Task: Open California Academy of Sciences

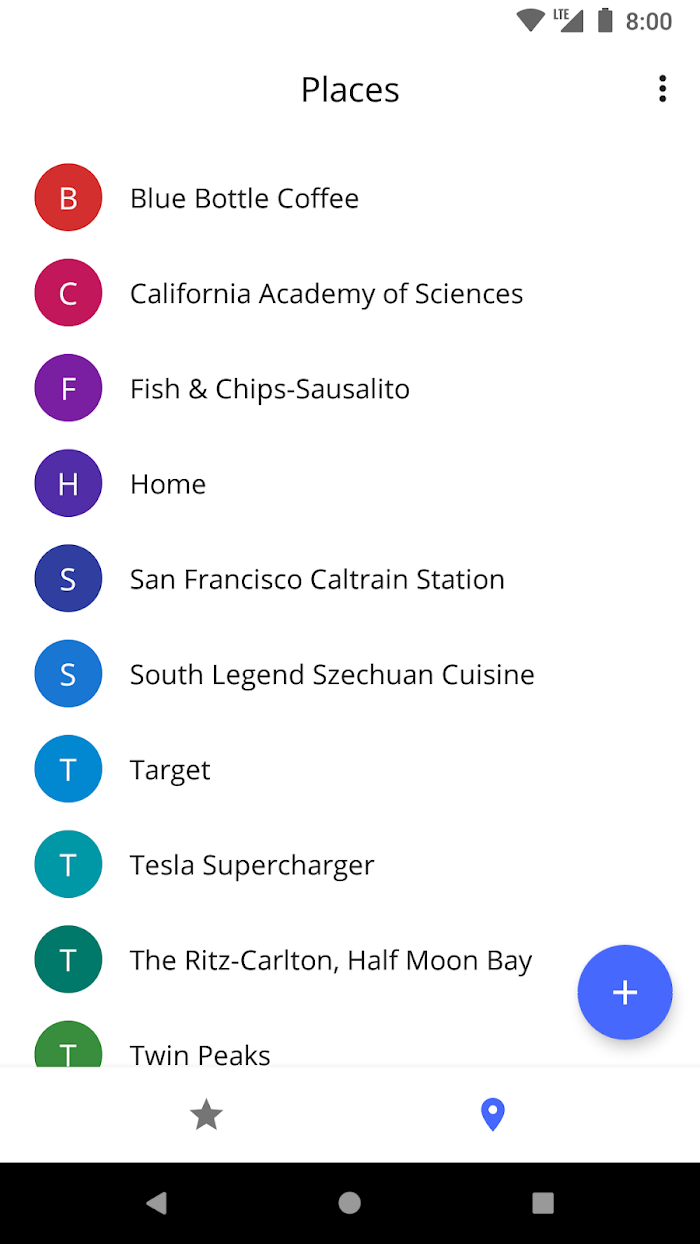Action: [x=350, y=293]
